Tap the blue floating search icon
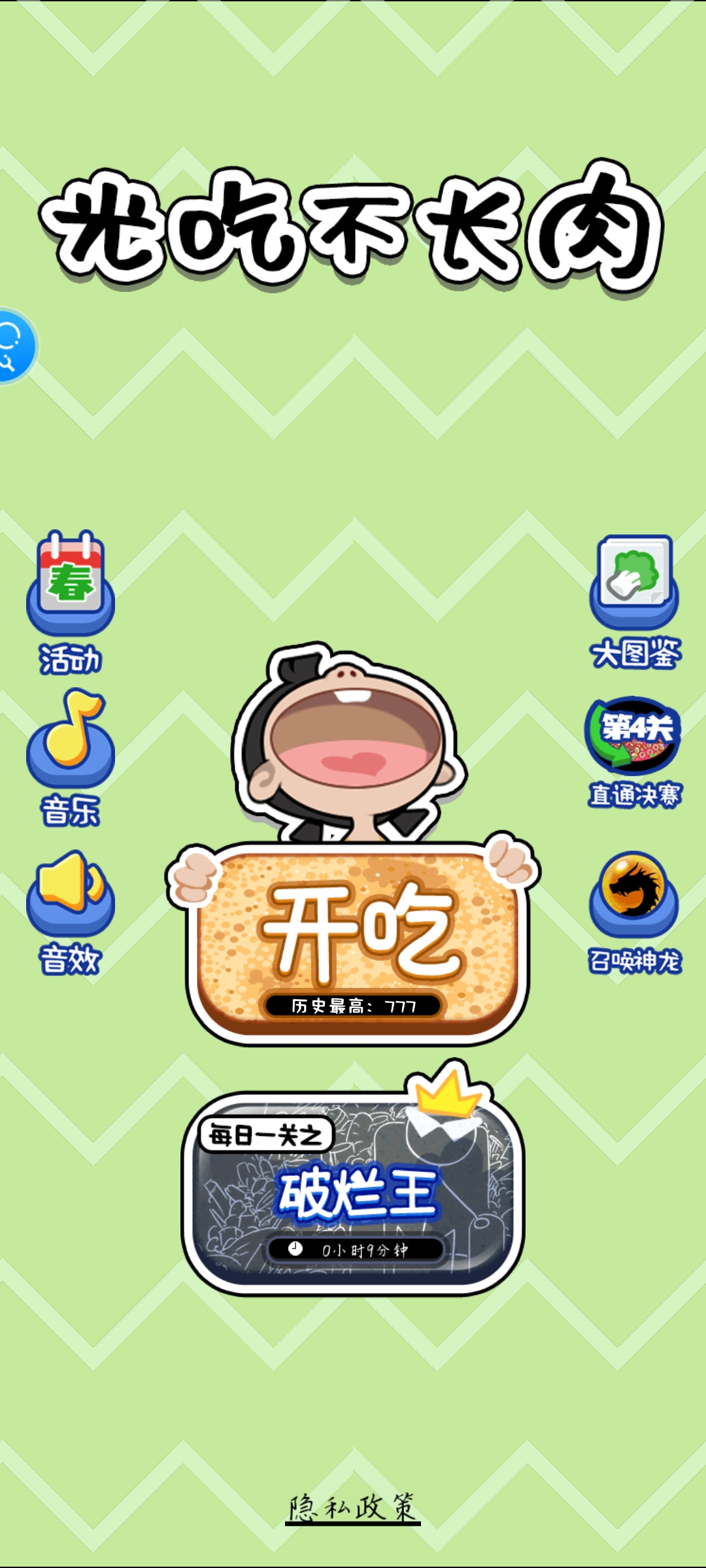 [x=14, y=346]
